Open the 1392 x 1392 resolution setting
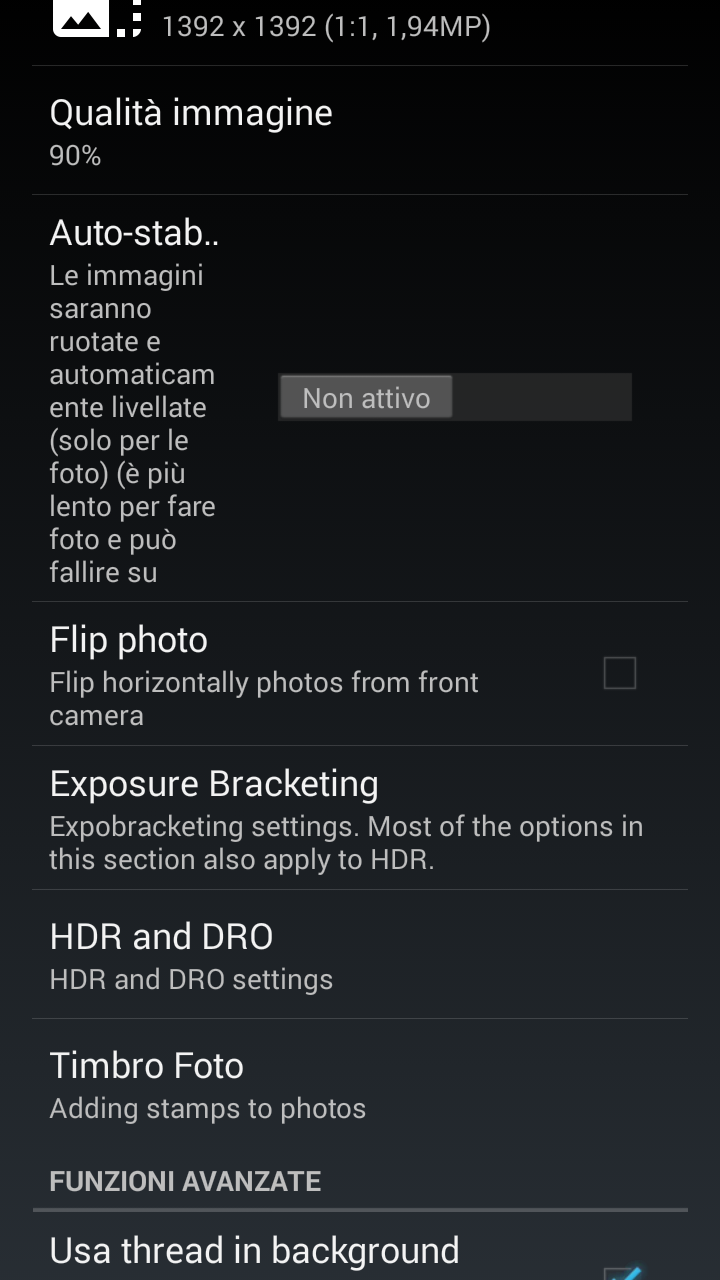This screenshot has width=720, height=1280. pyautogui.click(x=360, y=30)
